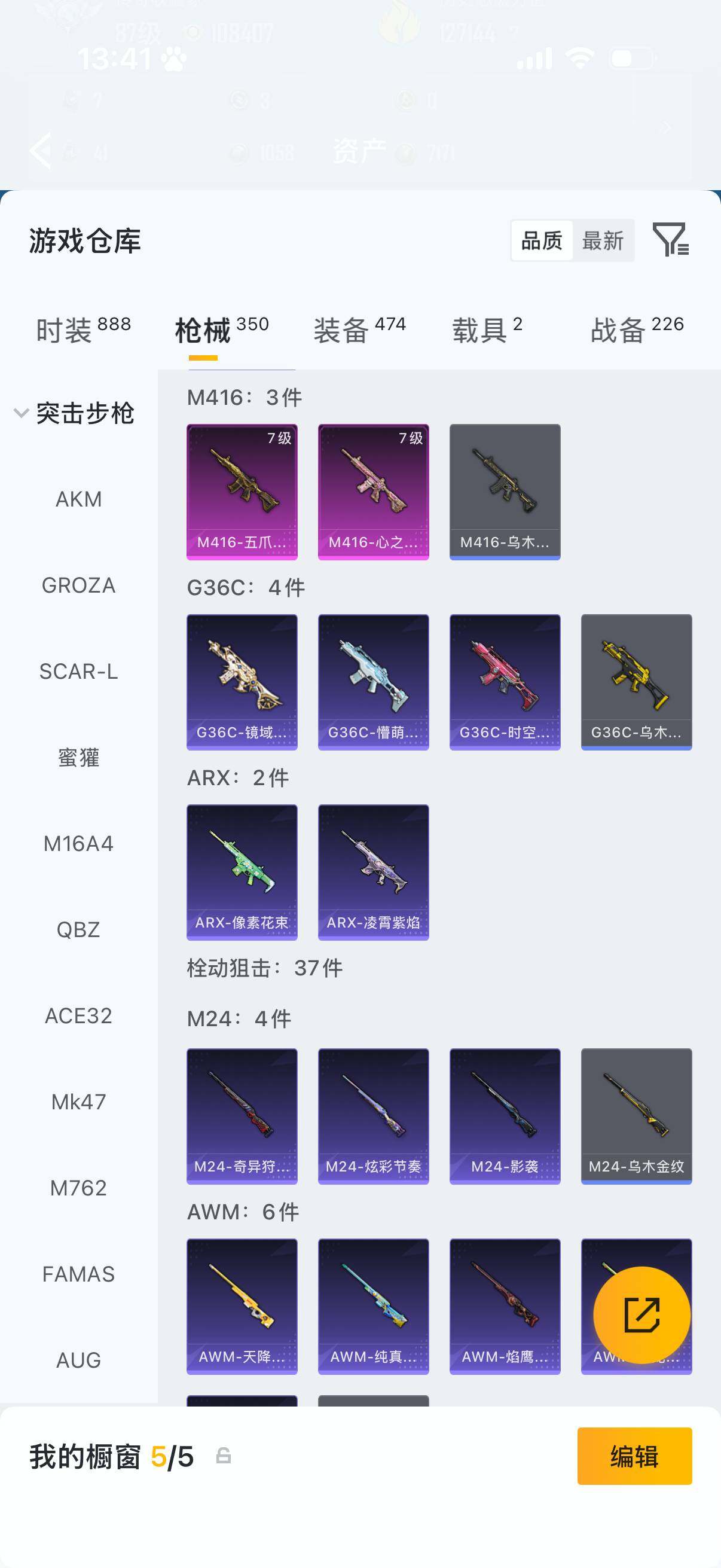Tap 编辑 to edit my showcase

pyautogui.click(x=634, y=1457)
